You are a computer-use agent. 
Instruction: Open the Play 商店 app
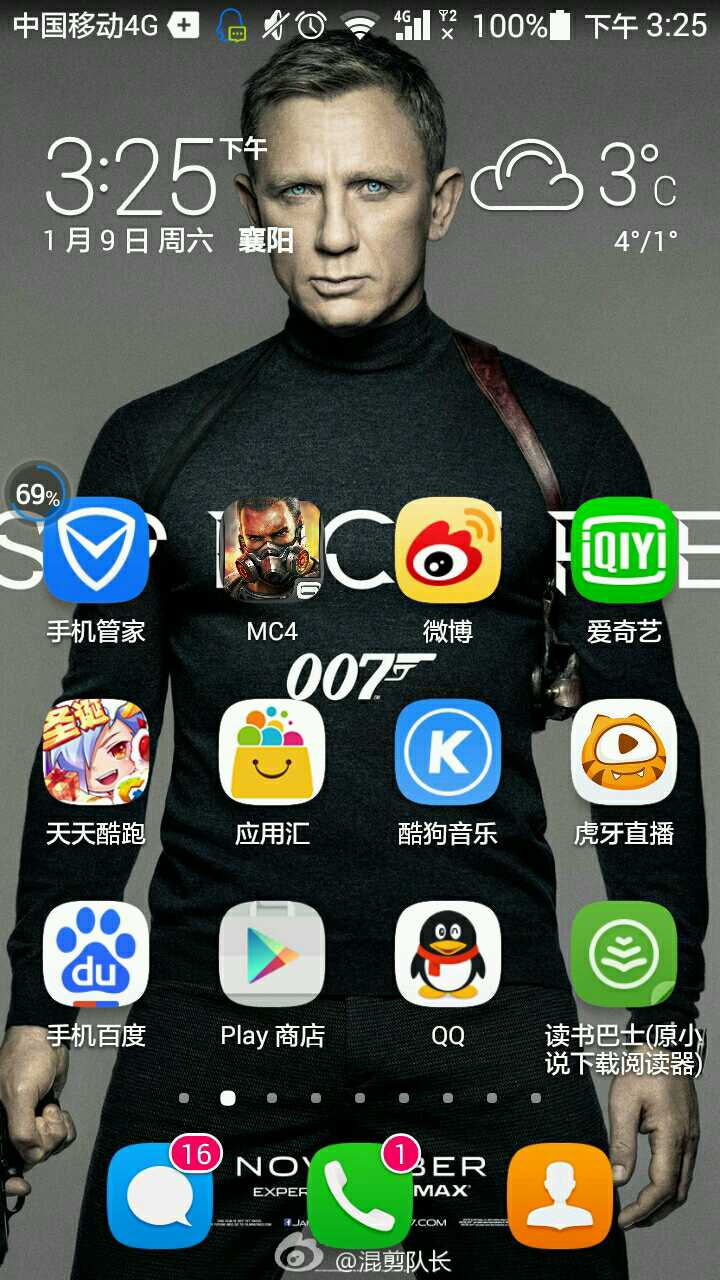pyautogui.click(x=272, y=954)
